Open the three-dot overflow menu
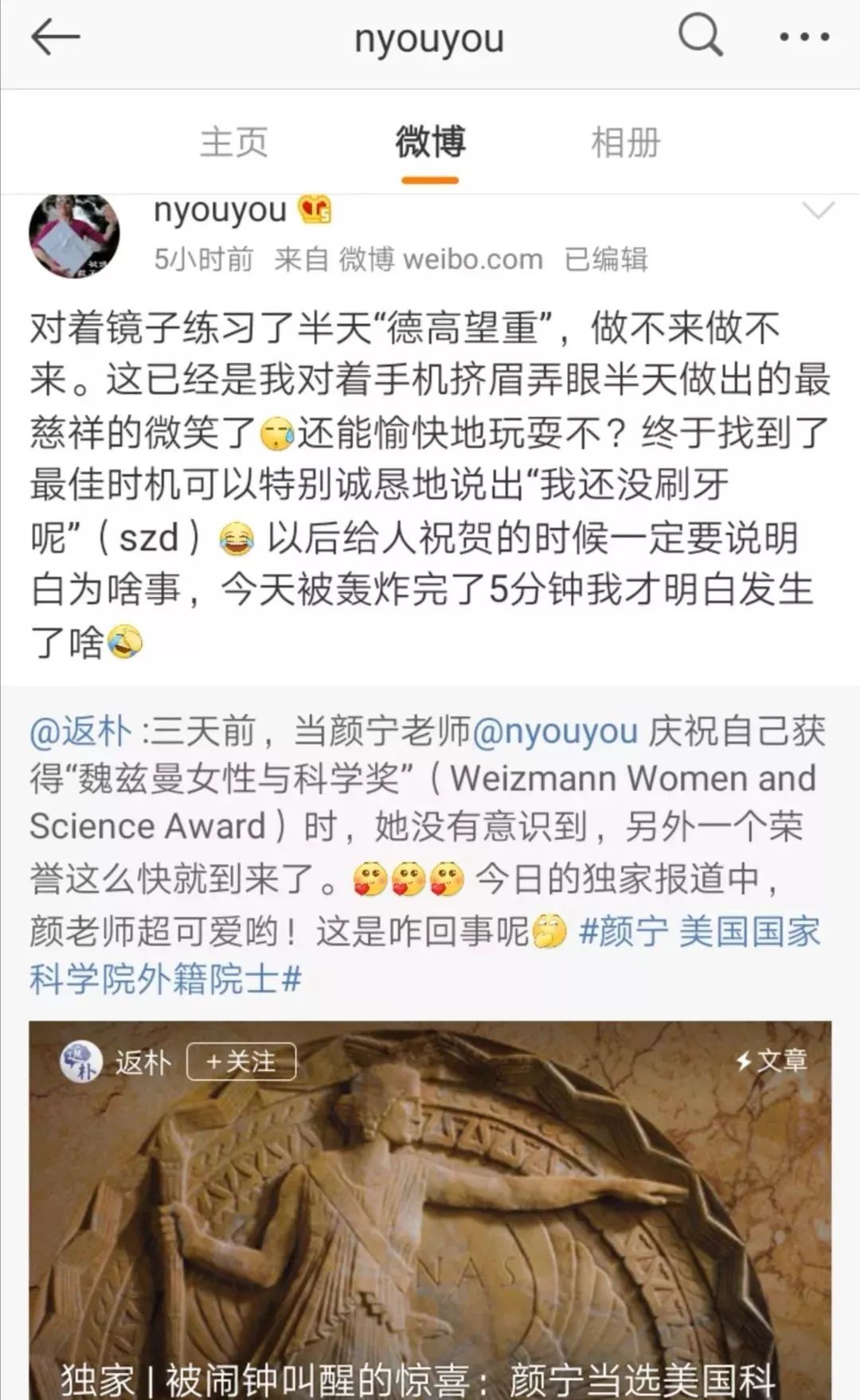This screenshot has width=860, height=1400. coord(803,37)
